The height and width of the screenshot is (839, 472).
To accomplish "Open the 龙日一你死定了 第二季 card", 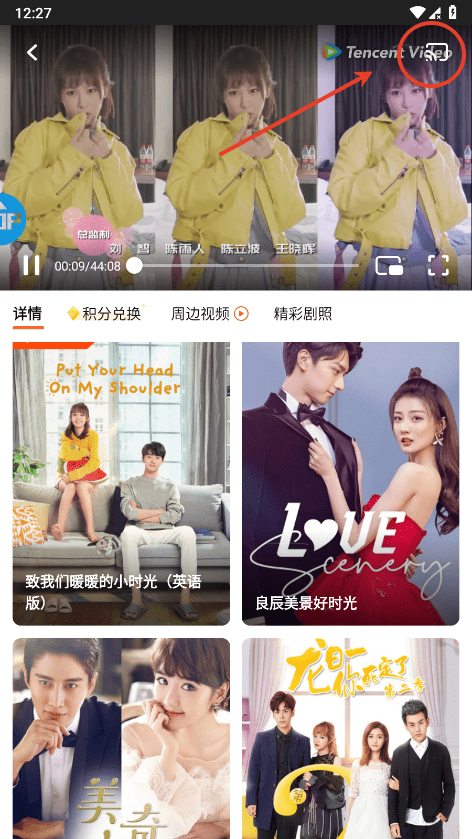I will point(351,738).
